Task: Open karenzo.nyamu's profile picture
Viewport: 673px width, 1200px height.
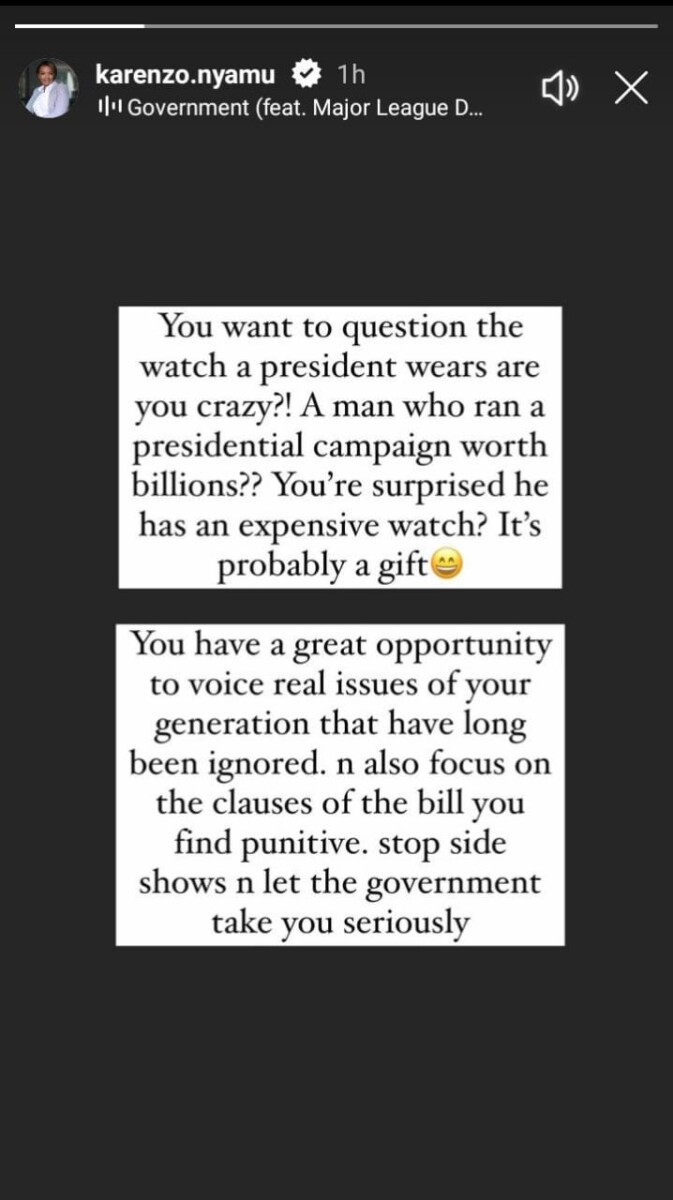Action: (x=48, y=89)
